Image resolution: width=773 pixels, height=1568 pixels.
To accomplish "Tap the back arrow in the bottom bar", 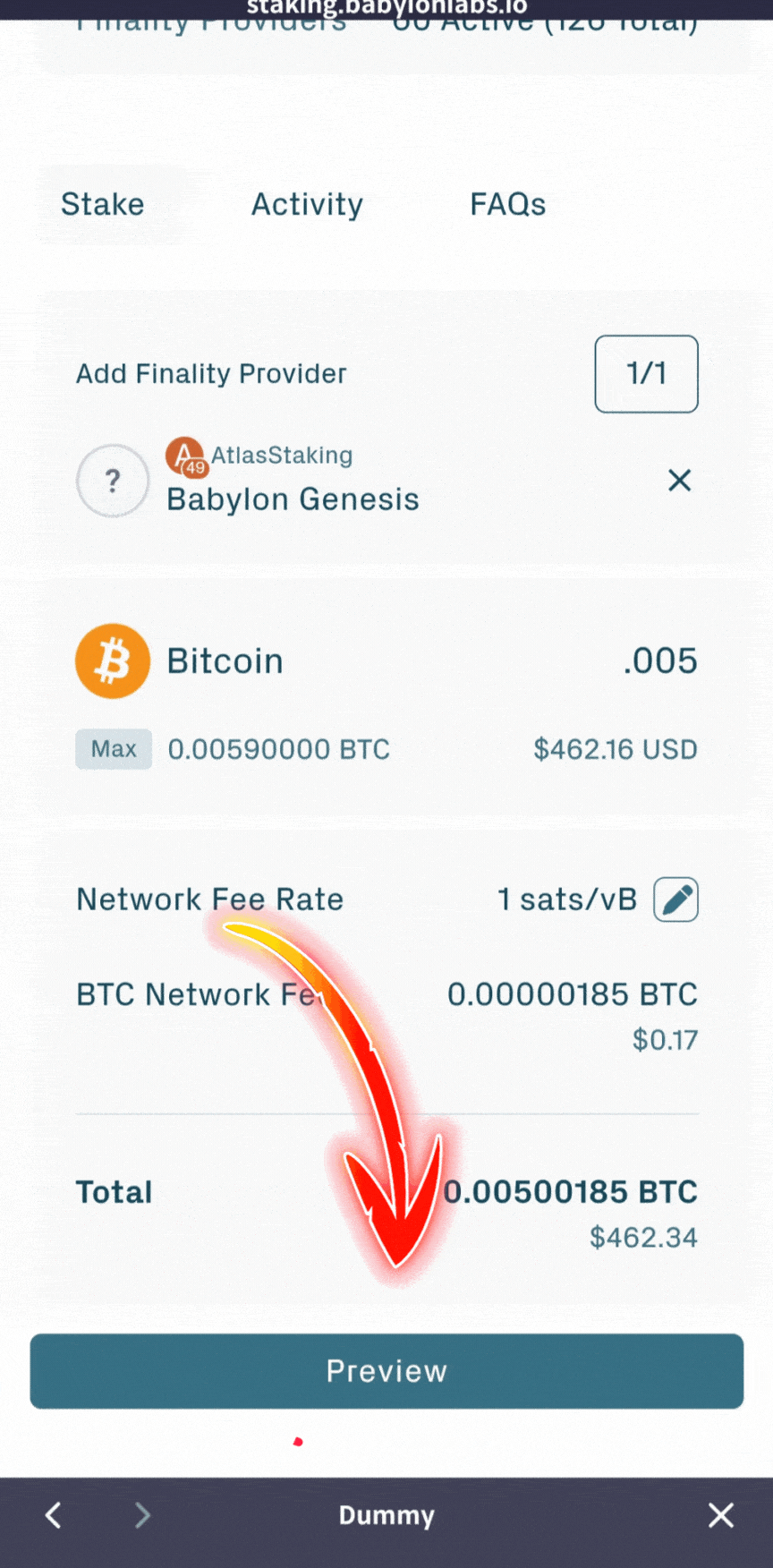I will coord(52,1515).
